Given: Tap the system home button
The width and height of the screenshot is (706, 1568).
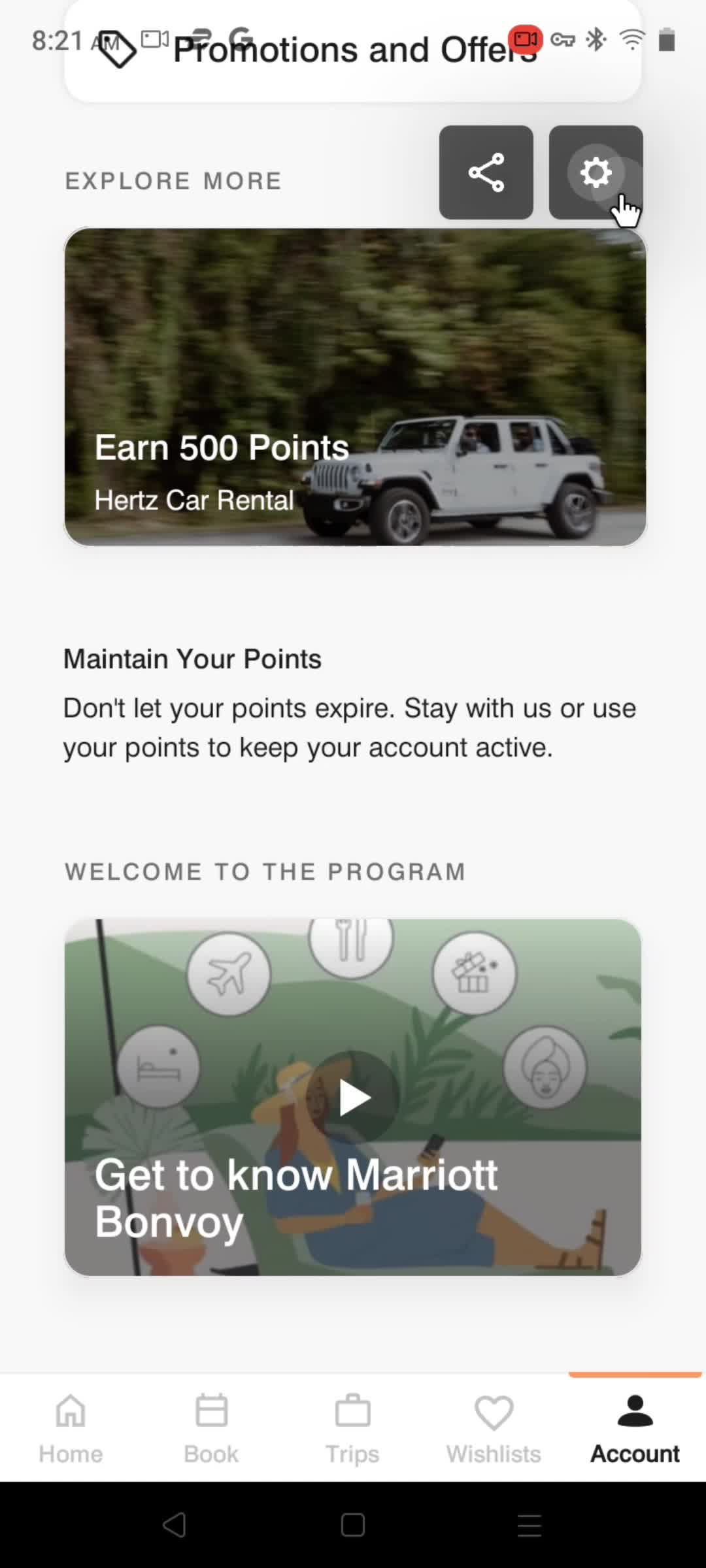Looking at the screenshot, I should point(353,1525).
